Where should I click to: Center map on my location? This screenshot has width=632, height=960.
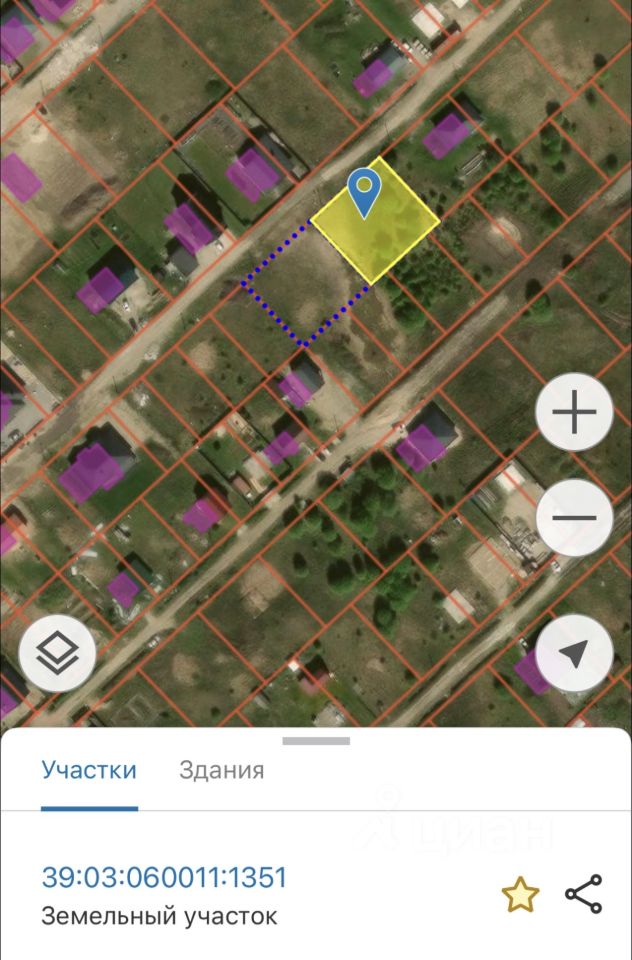pyautogui.click(x=574, y=655)
